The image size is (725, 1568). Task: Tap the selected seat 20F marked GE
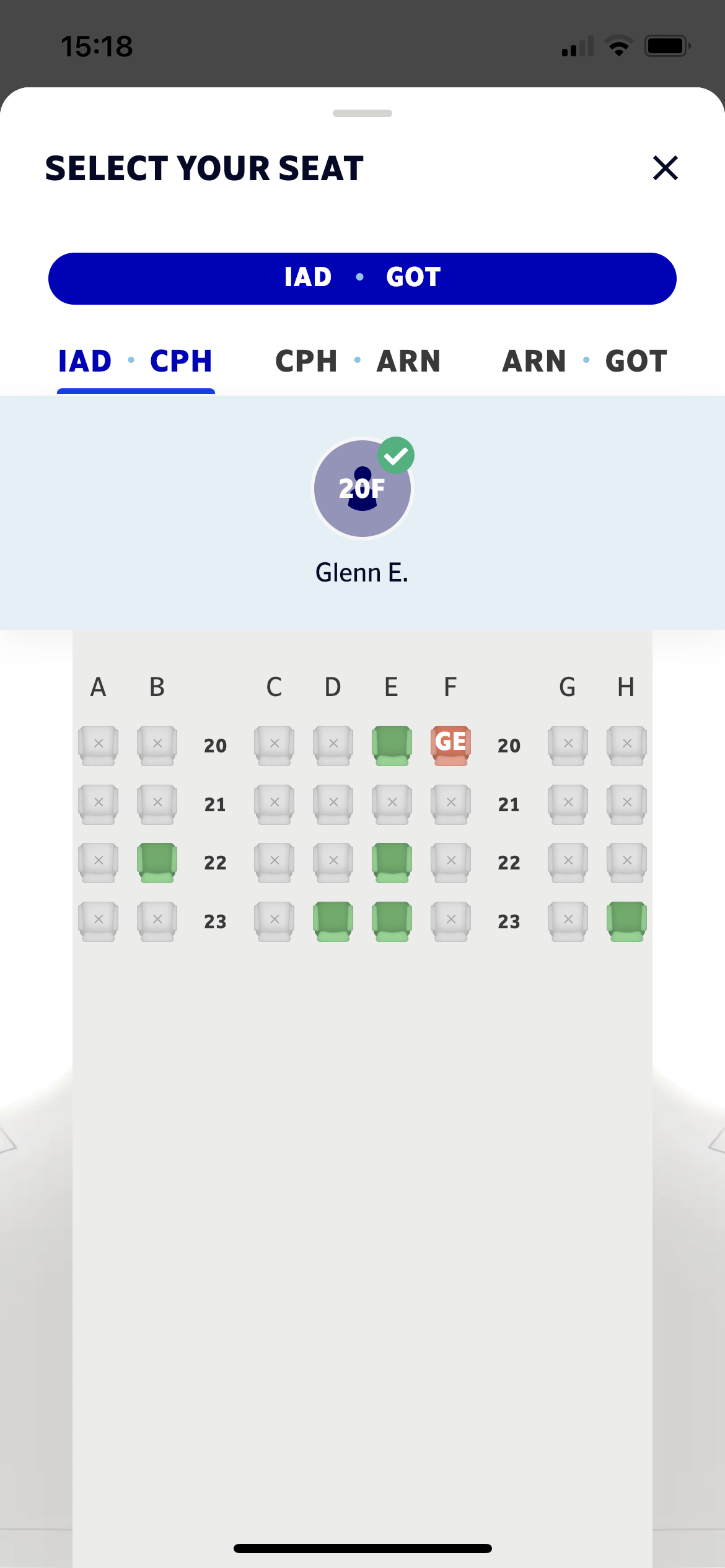[x=450, y=745]
